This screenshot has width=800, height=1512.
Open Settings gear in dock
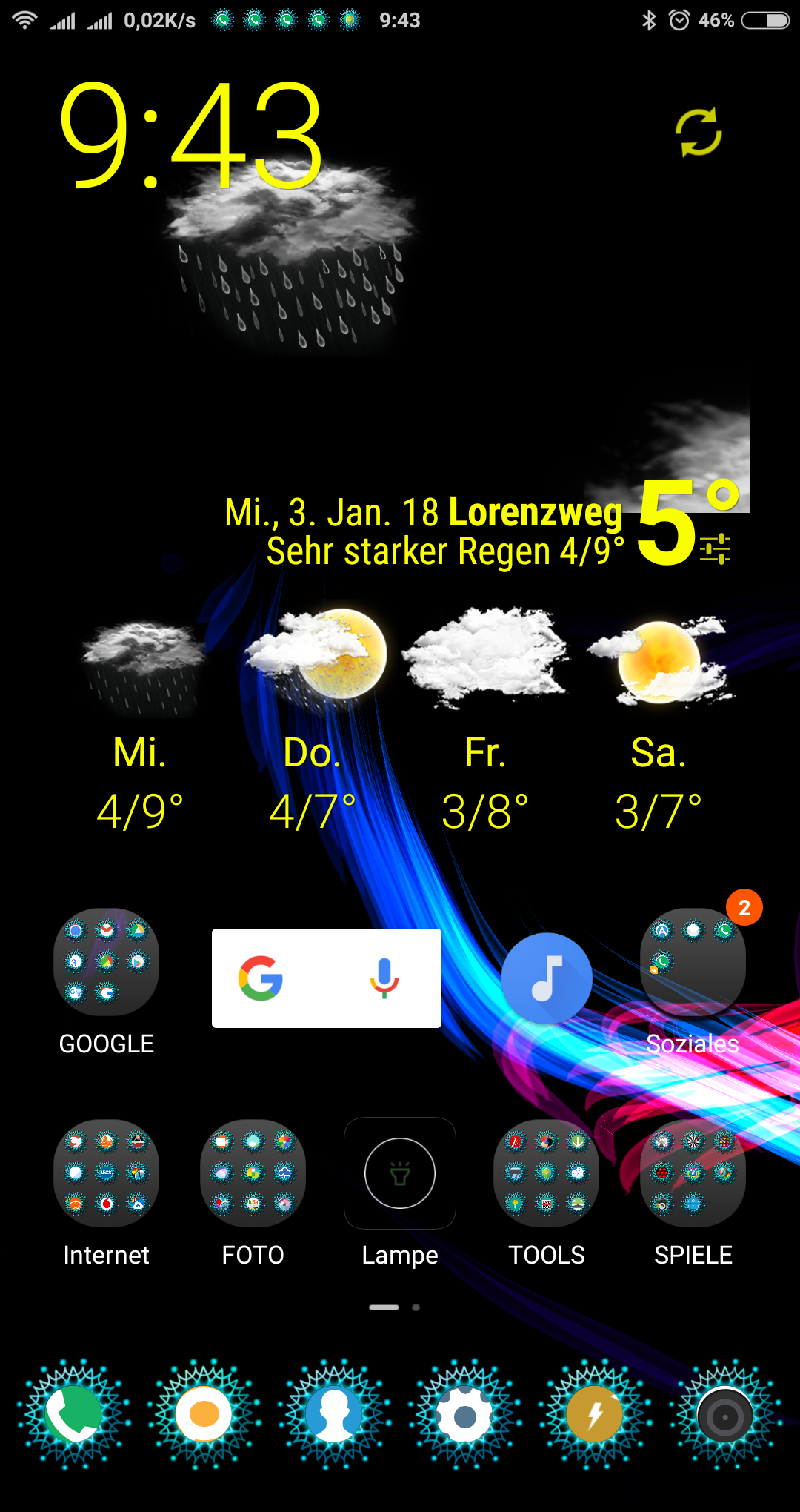[465, 1414]
